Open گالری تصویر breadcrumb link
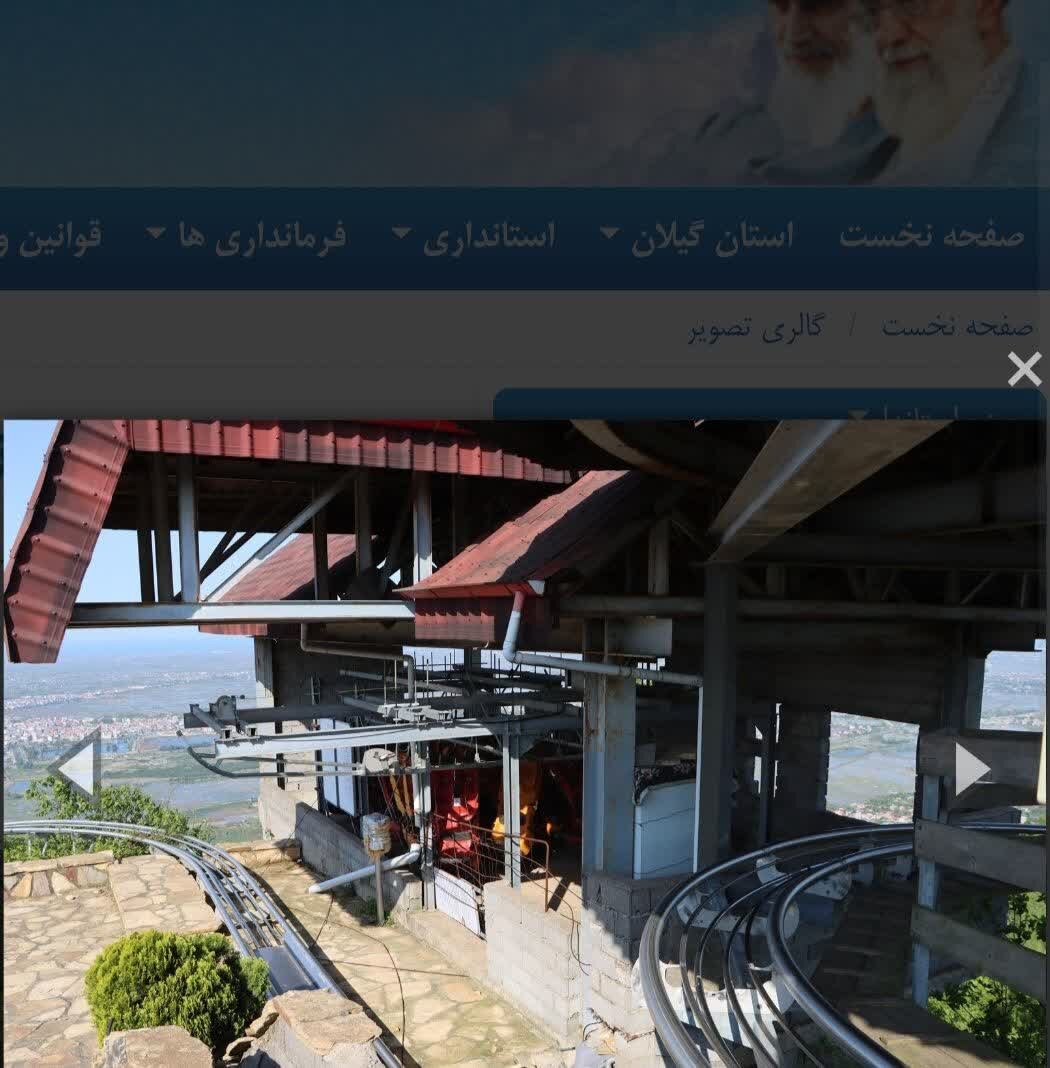1050x1068 pixels. tap(756, 326)
